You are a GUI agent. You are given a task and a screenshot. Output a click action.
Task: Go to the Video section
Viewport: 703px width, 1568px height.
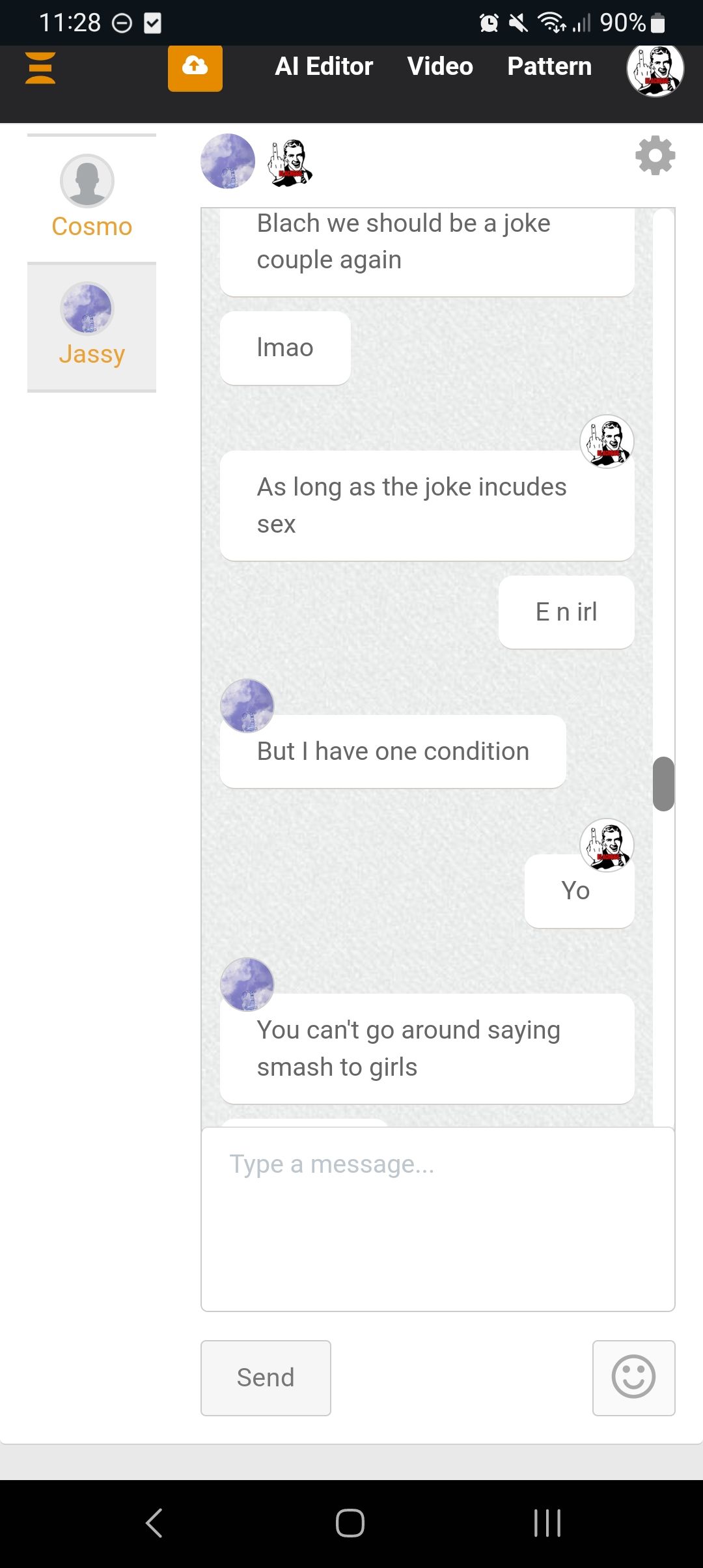[x=440, y=66]
